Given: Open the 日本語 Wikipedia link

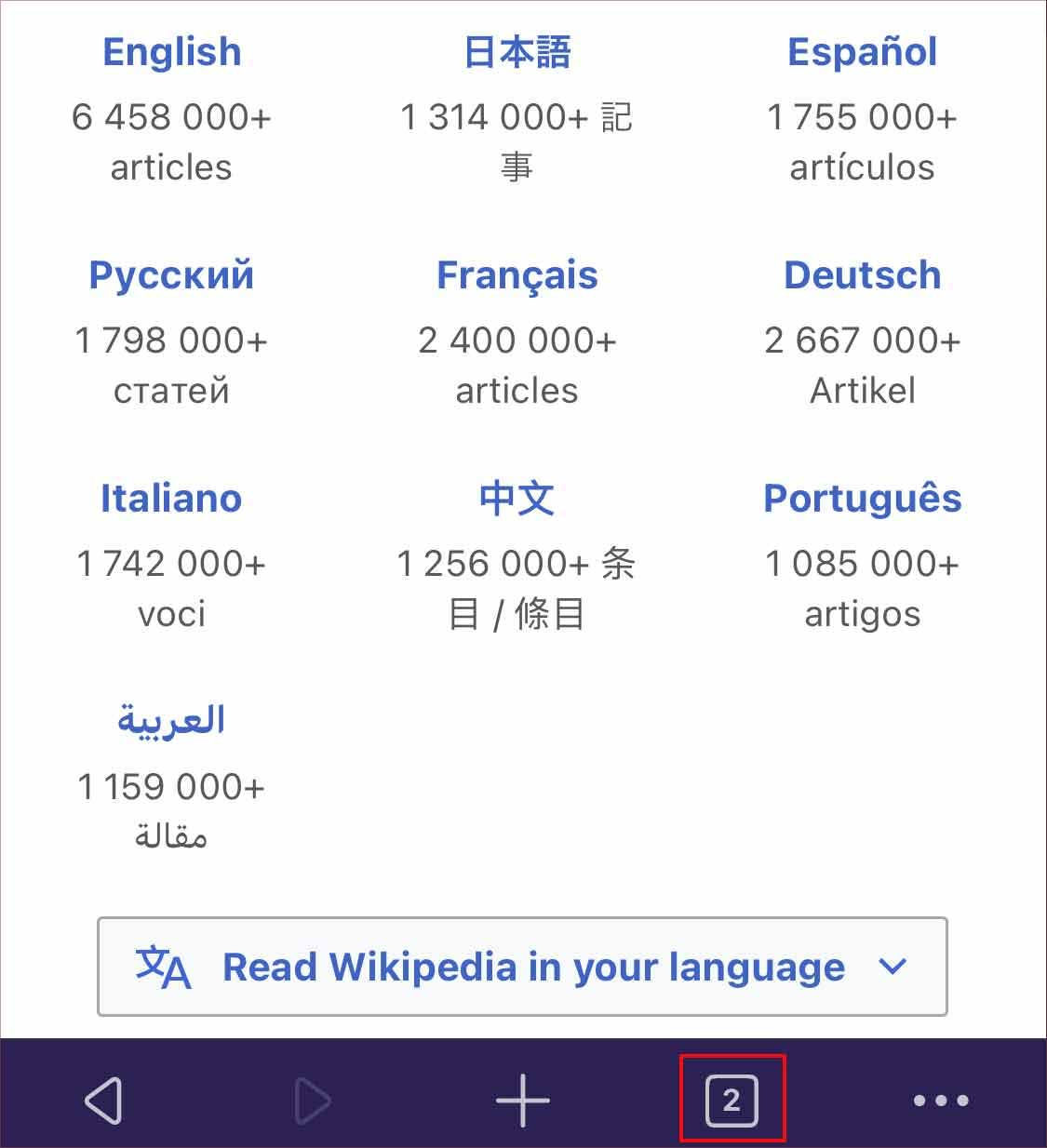Looking at the screenshot, I should click(517, 52).
